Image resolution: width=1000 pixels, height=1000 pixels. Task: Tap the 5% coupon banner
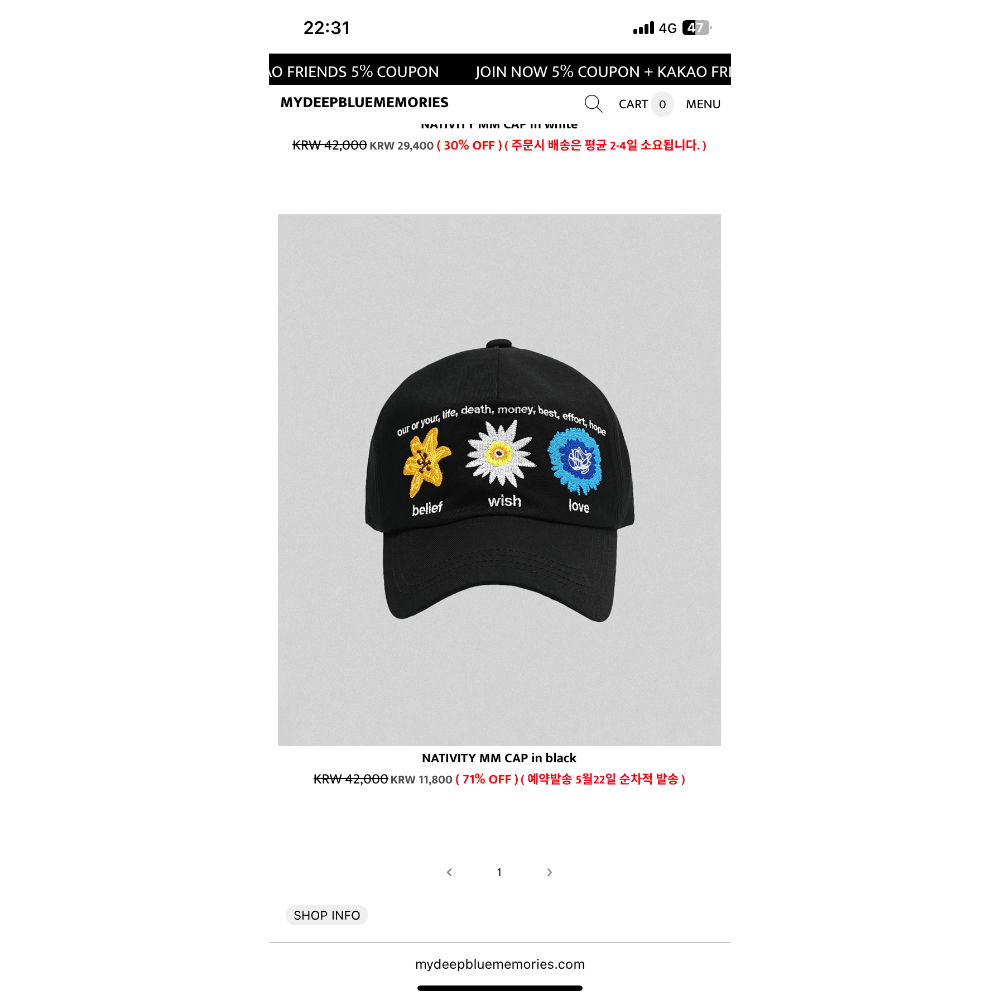point(499,72)
